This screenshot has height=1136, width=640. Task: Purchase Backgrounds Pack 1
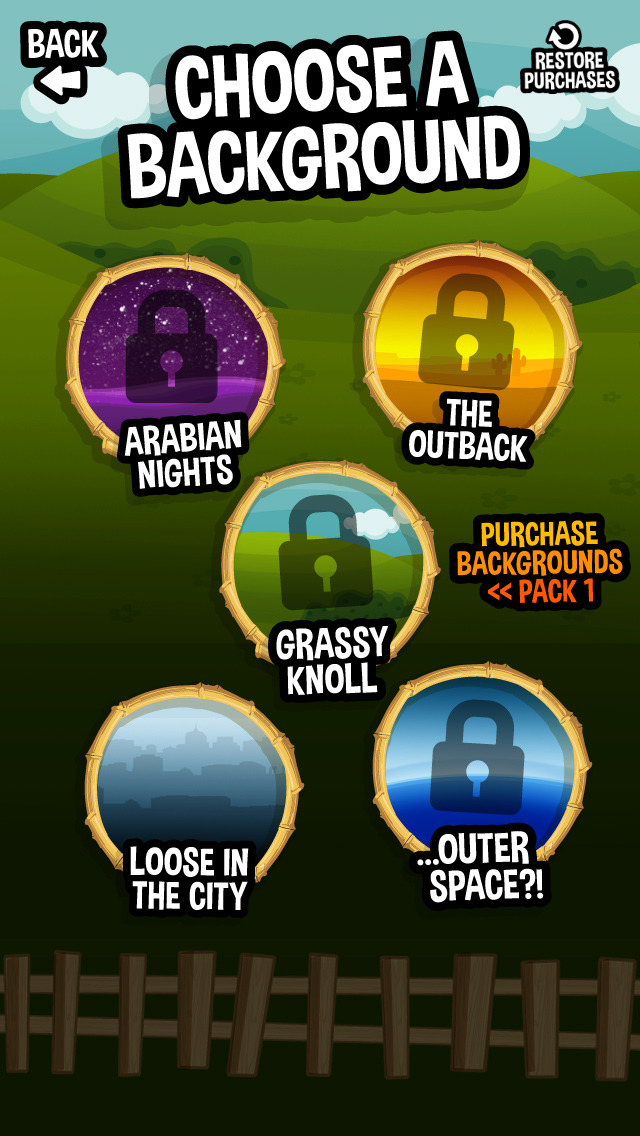pos(540,562)
